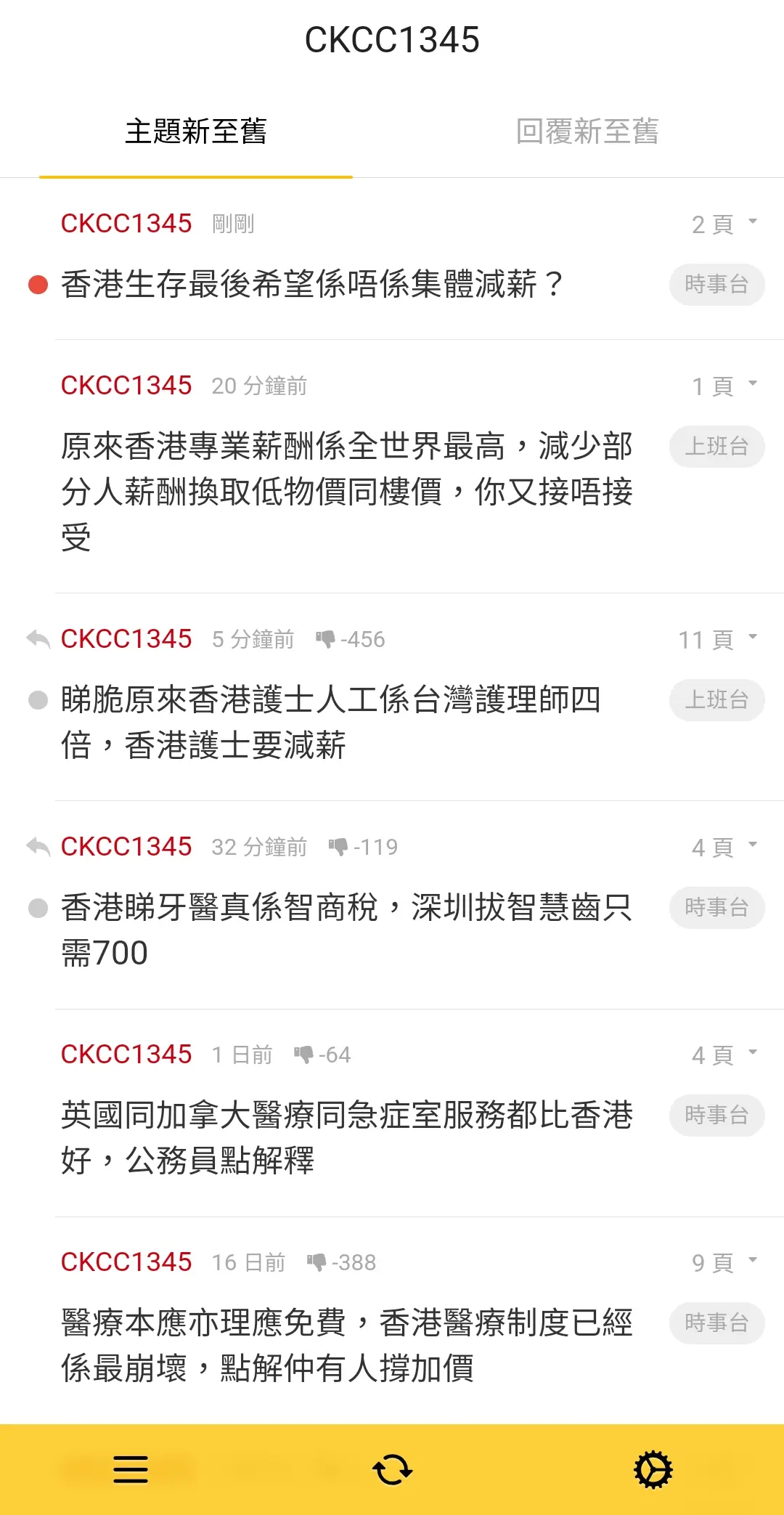Switch to the 回覆新至舊 tab
This screenshot has height=1515, width=784.
[x=587, y=131]
